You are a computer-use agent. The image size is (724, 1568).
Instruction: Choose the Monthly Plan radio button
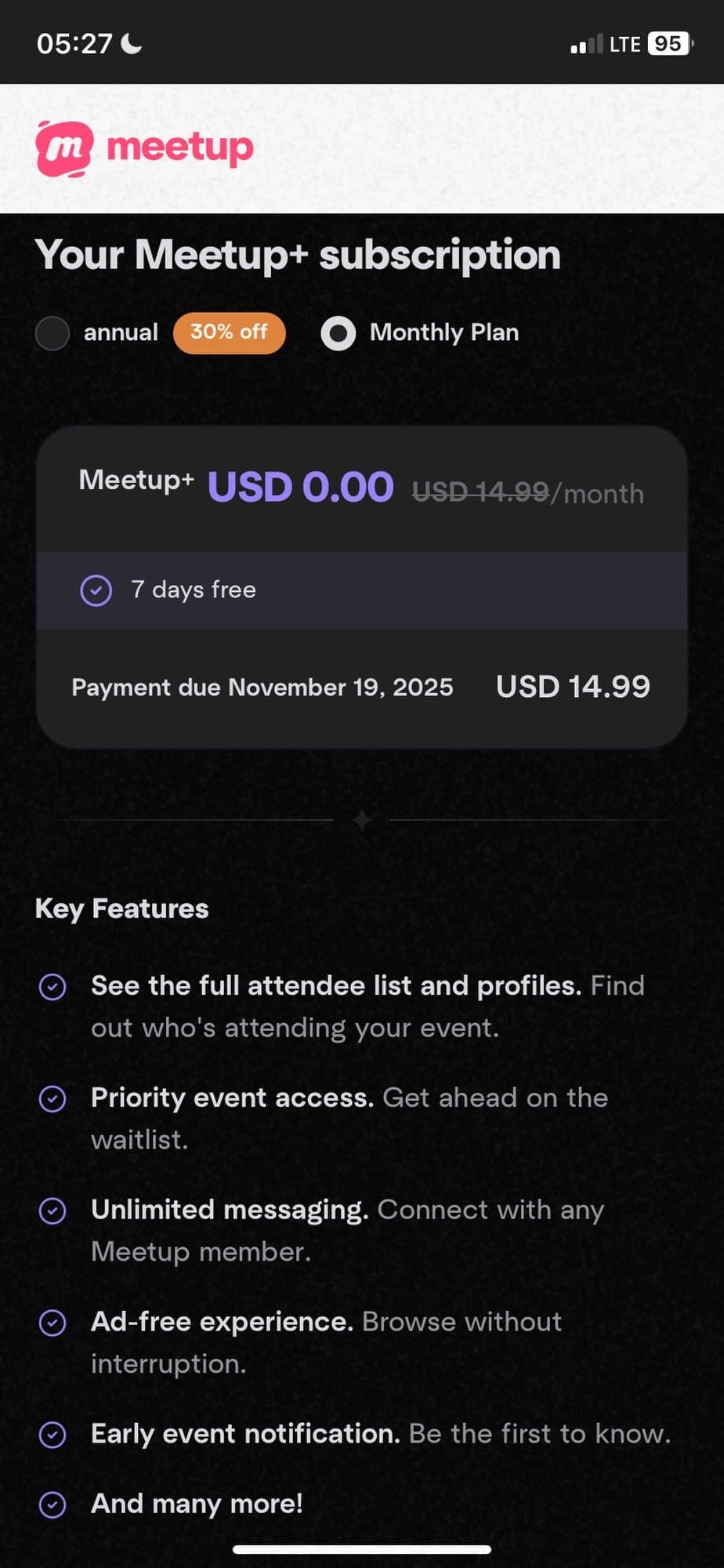pos(338,333)
